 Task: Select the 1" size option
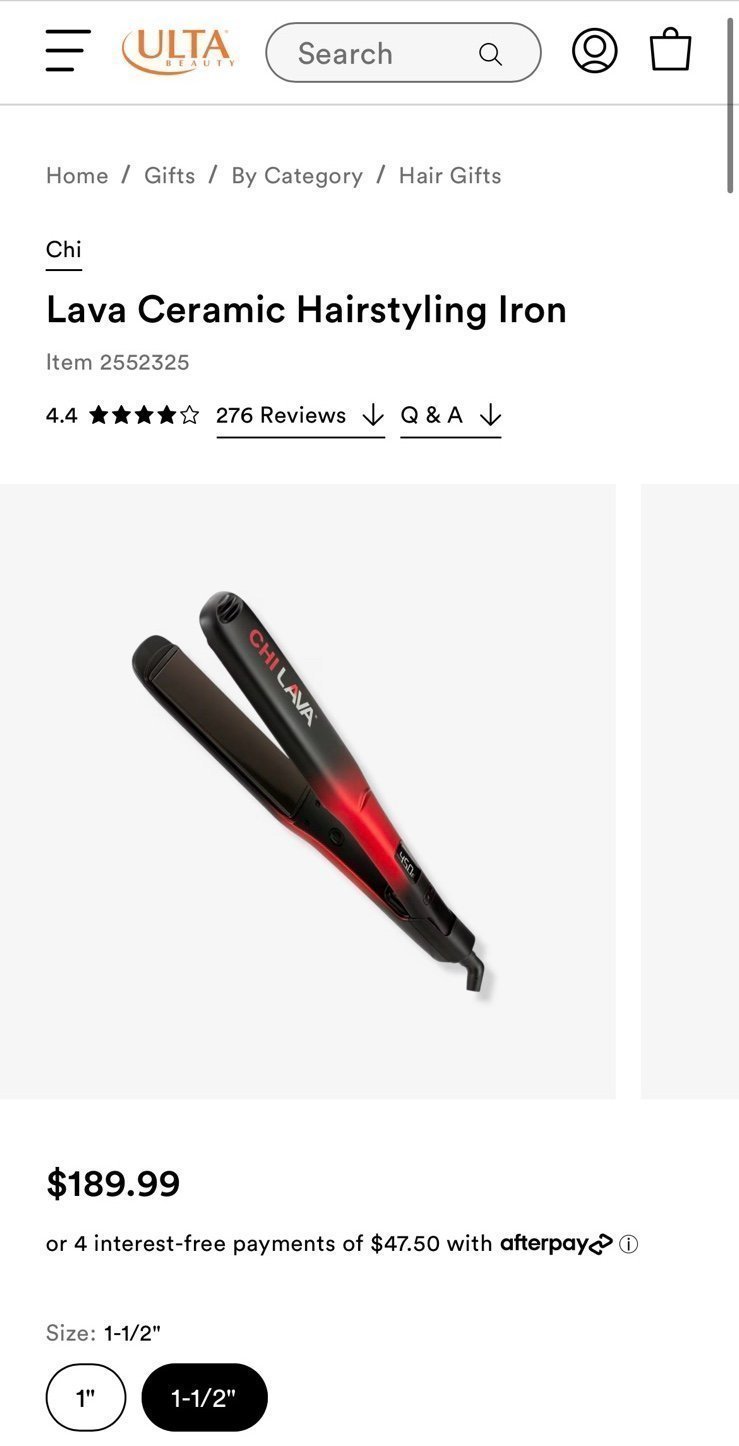point(86,1398)
